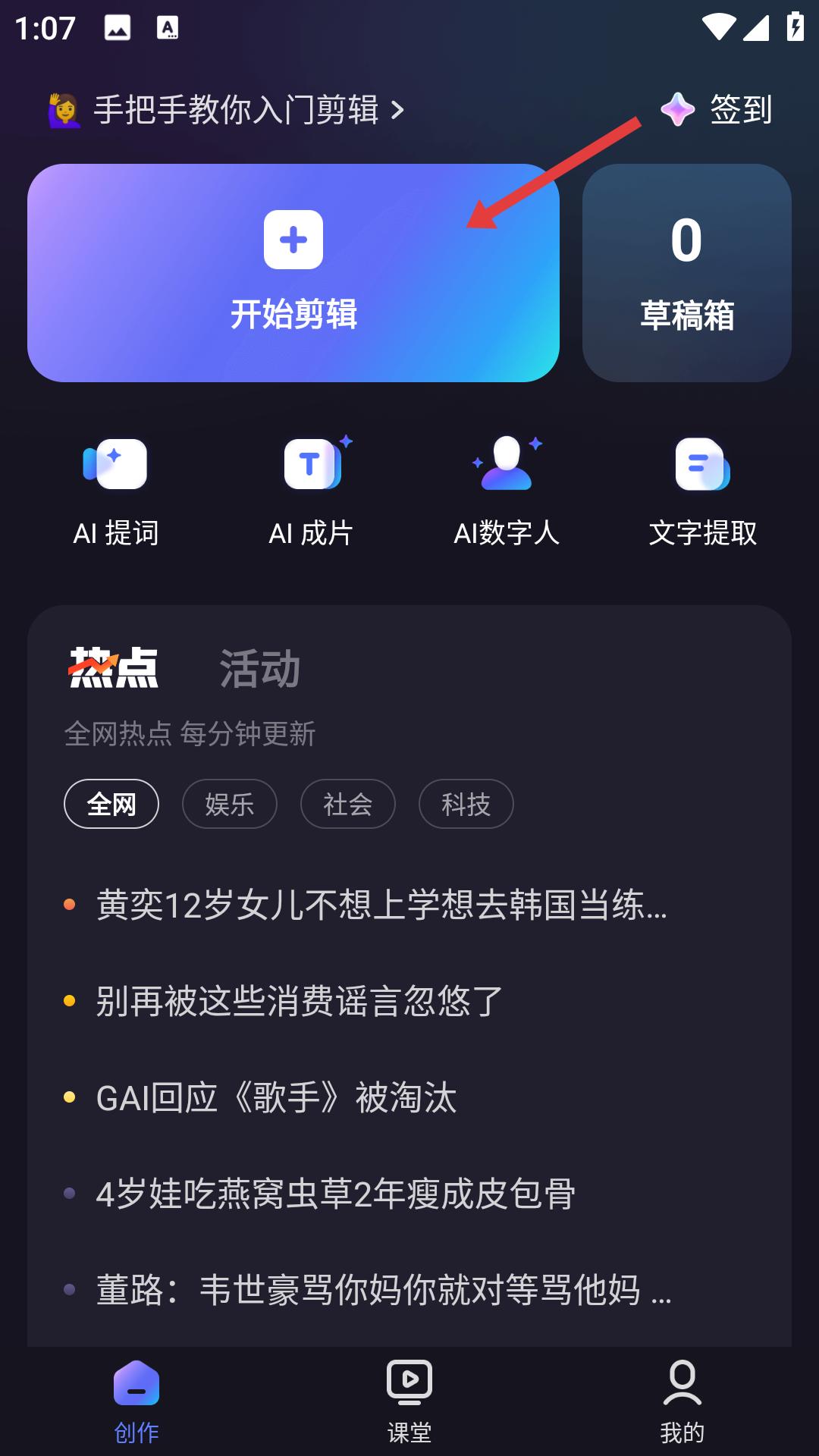
Task: Open the 创作 bottom tab
Action: pyautogui.click(x=136, y=1401)
